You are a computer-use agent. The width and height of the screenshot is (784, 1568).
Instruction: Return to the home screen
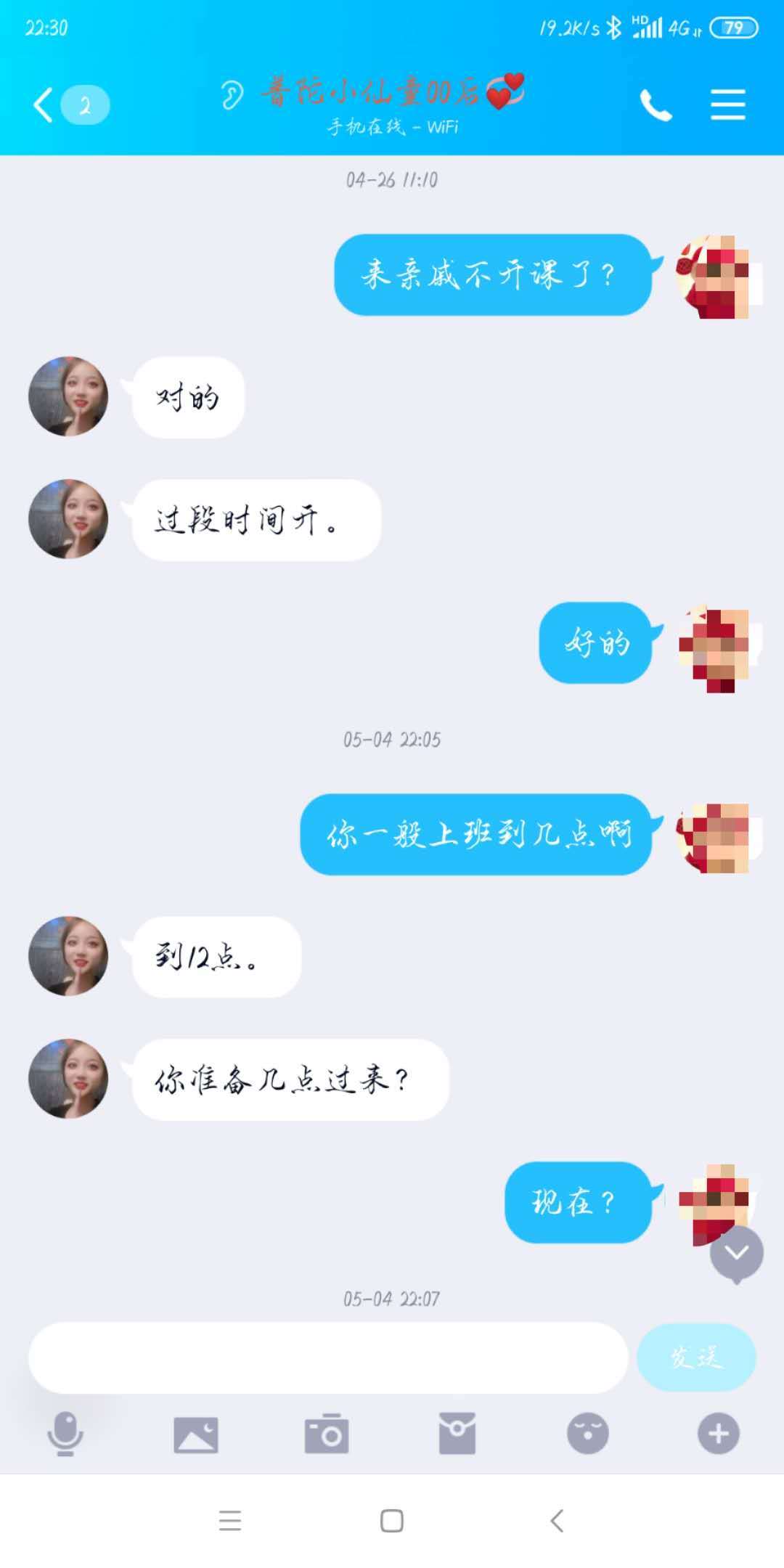[x=392, y=1521]
